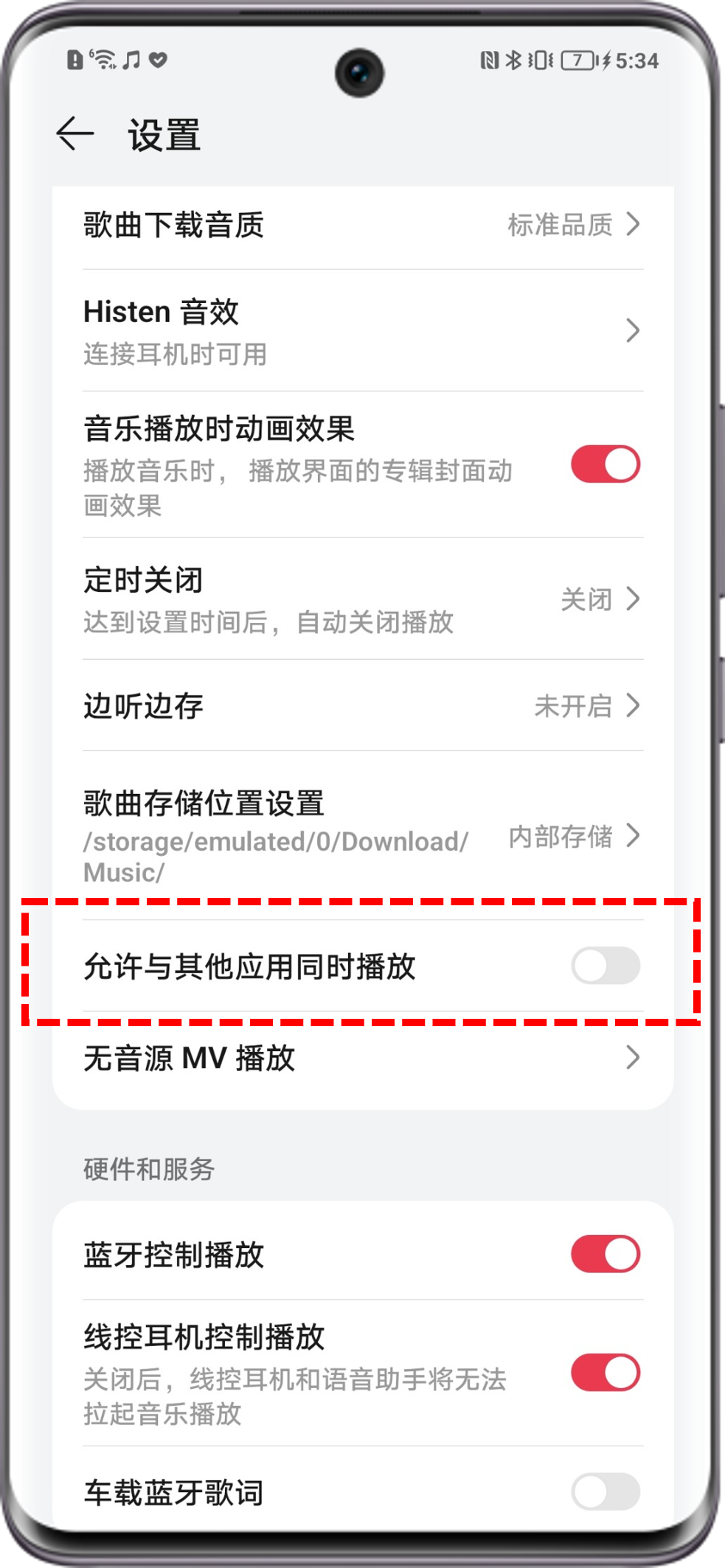Open 歌曲下载音质 quality options
725x1568 pixels.
click(x=361, y=225)
